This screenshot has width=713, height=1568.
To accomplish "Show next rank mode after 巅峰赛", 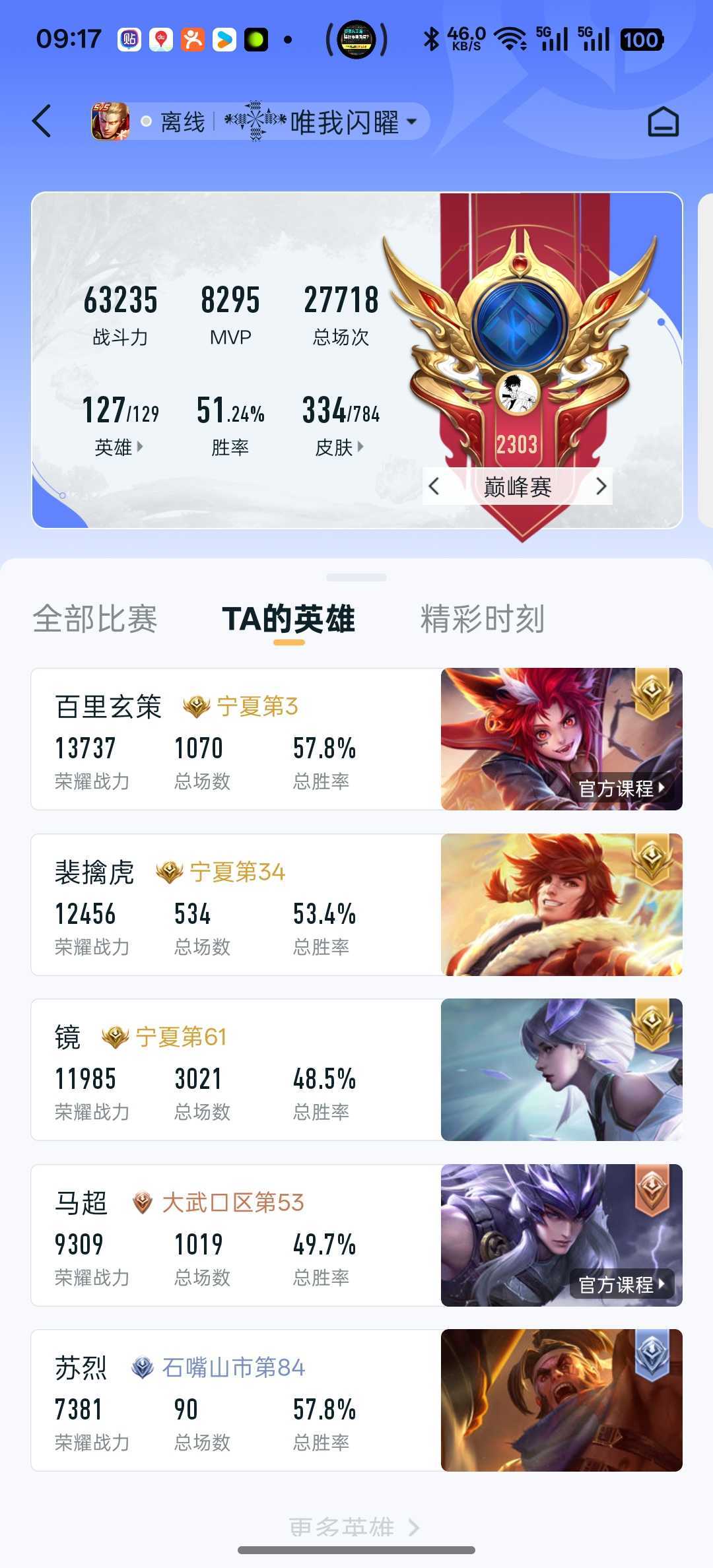I will [x=601, y=487].
